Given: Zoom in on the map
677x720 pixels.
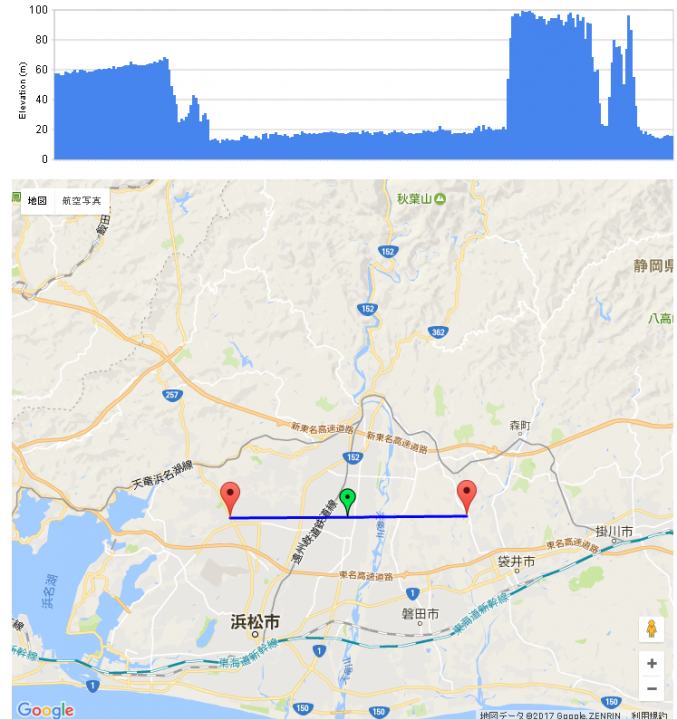Looking at the screenshot, I should click(x=652, y=663).
